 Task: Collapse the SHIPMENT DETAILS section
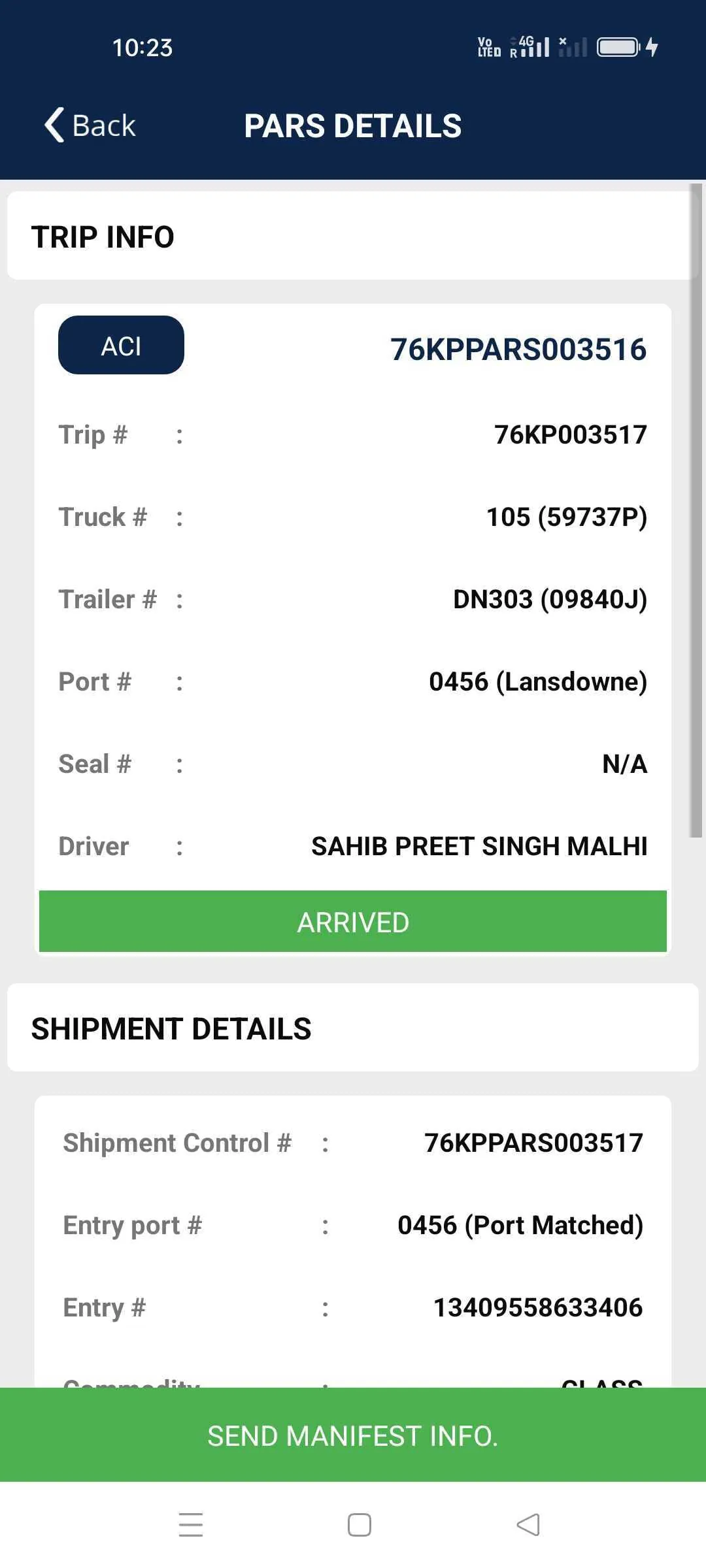pyautogui.click(x=173, y=1028)
